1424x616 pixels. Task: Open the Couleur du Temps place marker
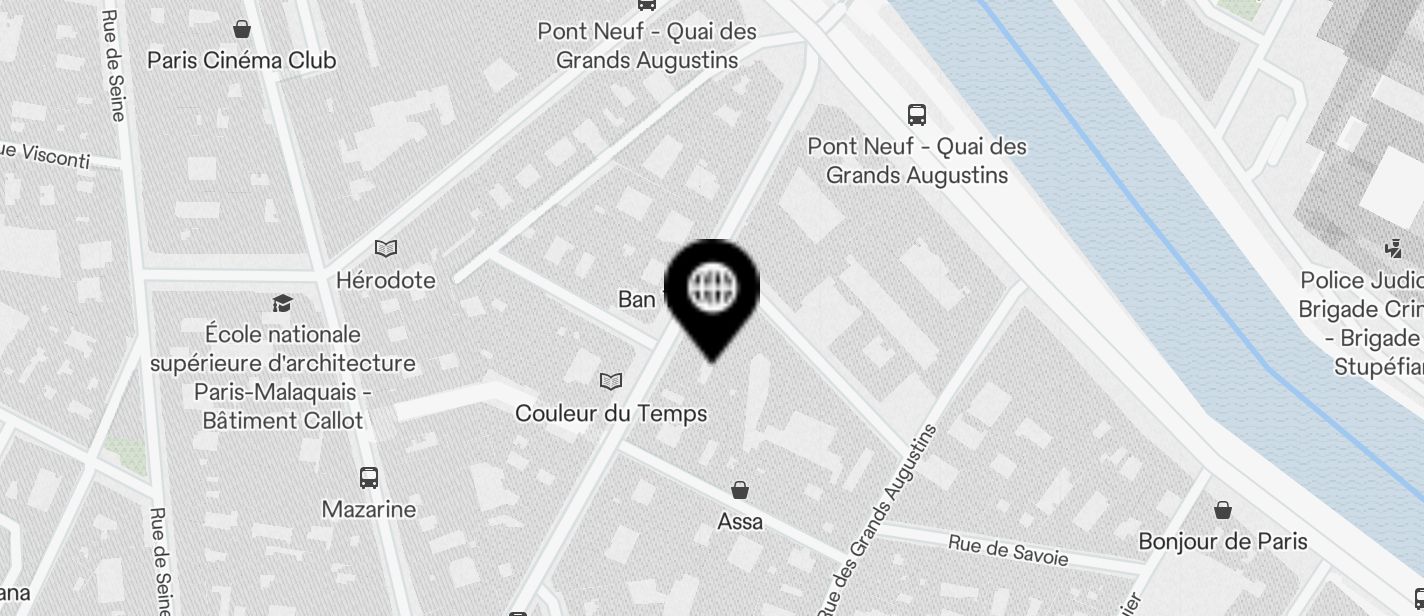pos(611,381)
